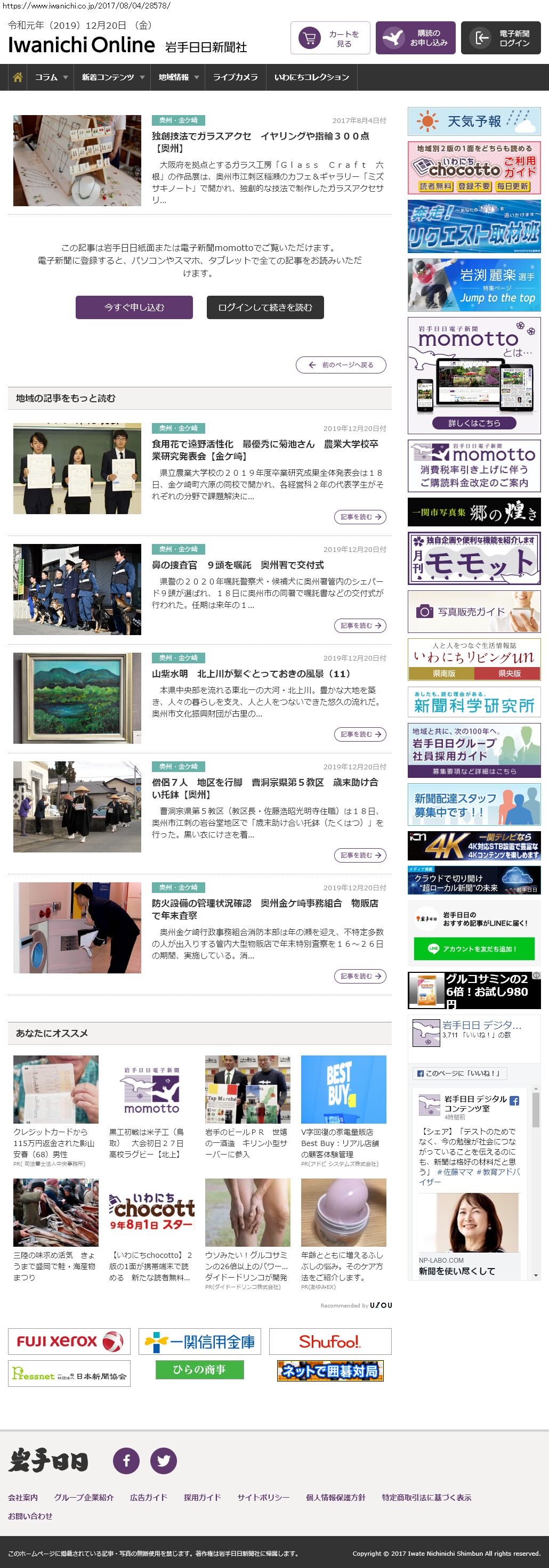
Task: Open 写真販売ガイド banner
Action: tap(473, 611)
